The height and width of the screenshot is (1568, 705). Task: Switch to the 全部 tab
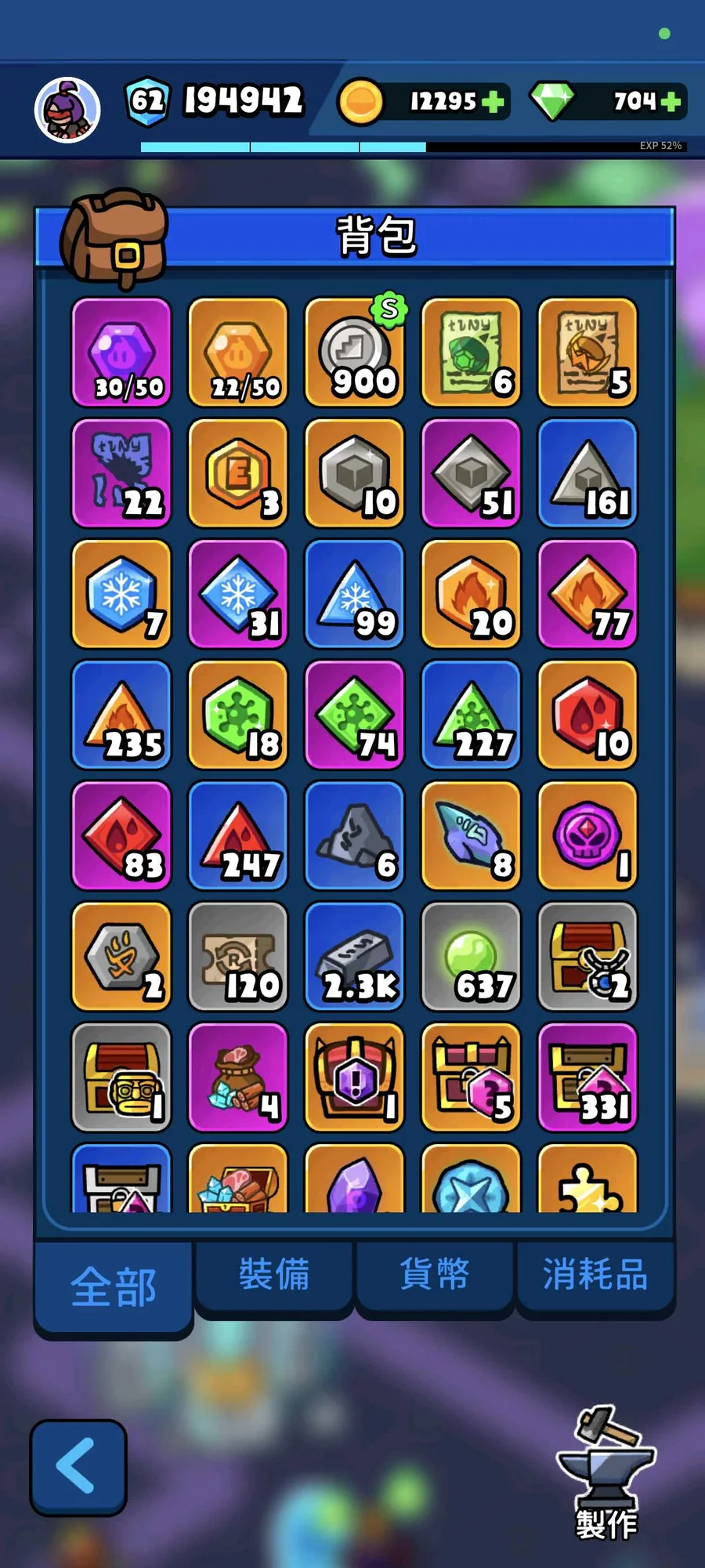point(114,1287)
